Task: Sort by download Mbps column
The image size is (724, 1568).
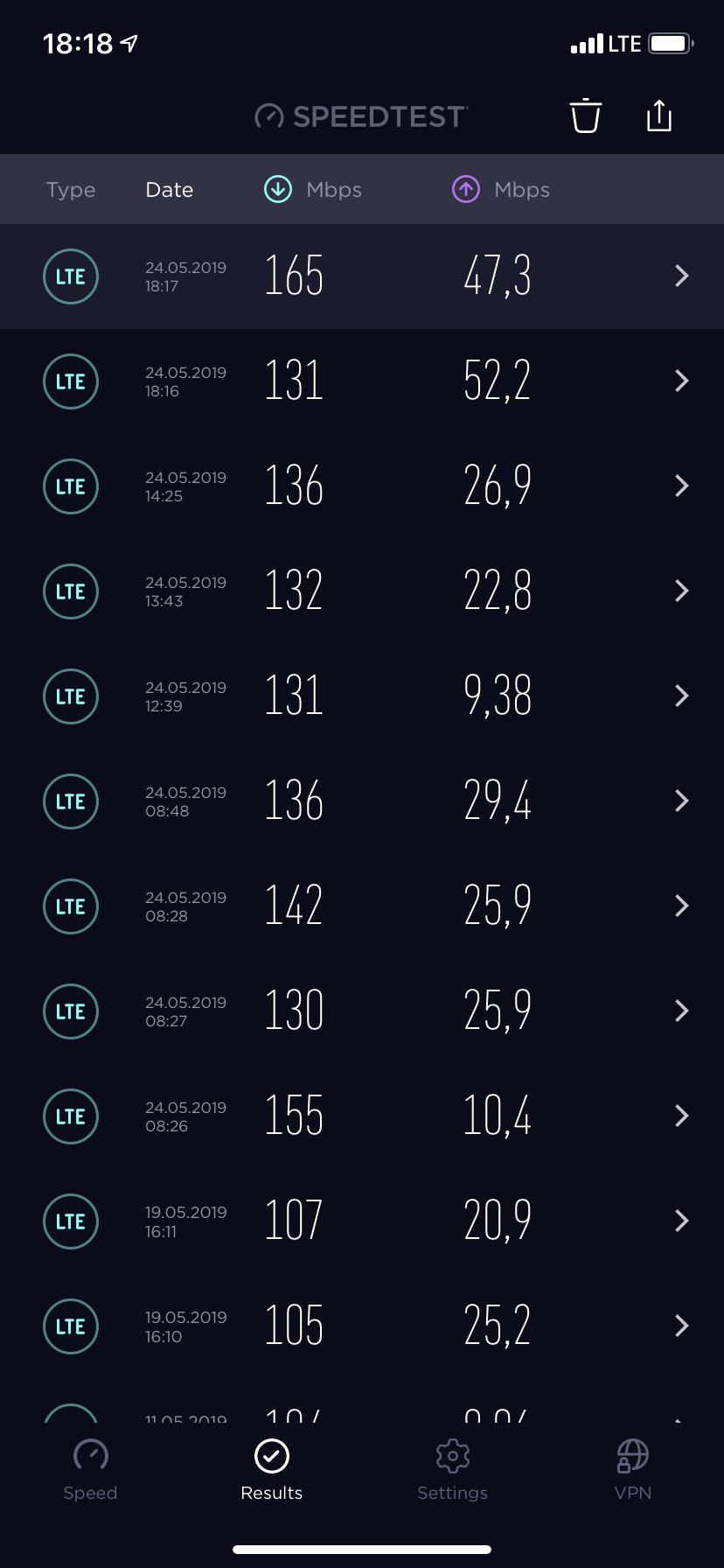Action: [x=313, y=190]
